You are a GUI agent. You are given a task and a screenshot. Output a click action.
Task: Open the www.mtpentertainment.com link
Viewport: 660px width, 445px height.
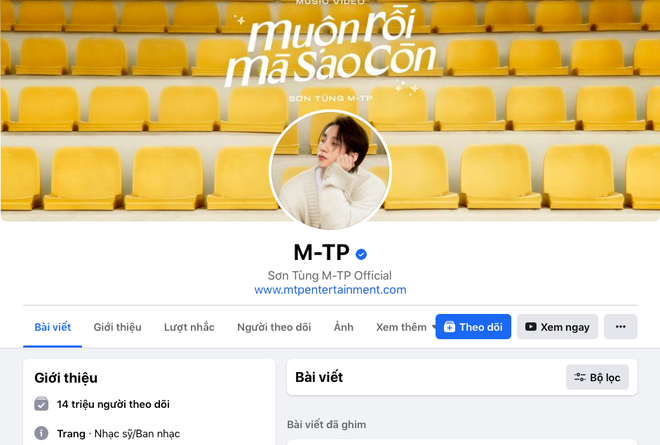click(330, 290)
